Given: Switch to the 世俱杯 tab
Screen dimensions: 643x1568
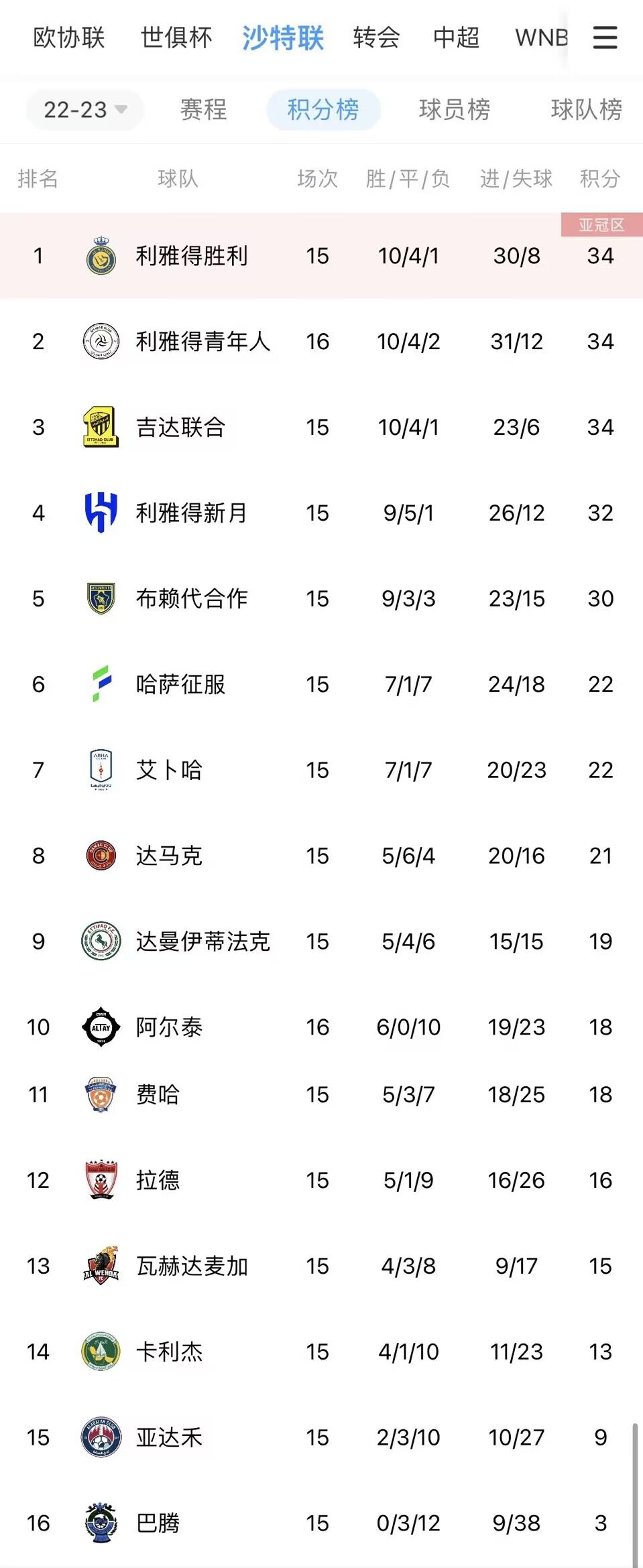Looking at the screenshot, I should click(x=176, y=38).
